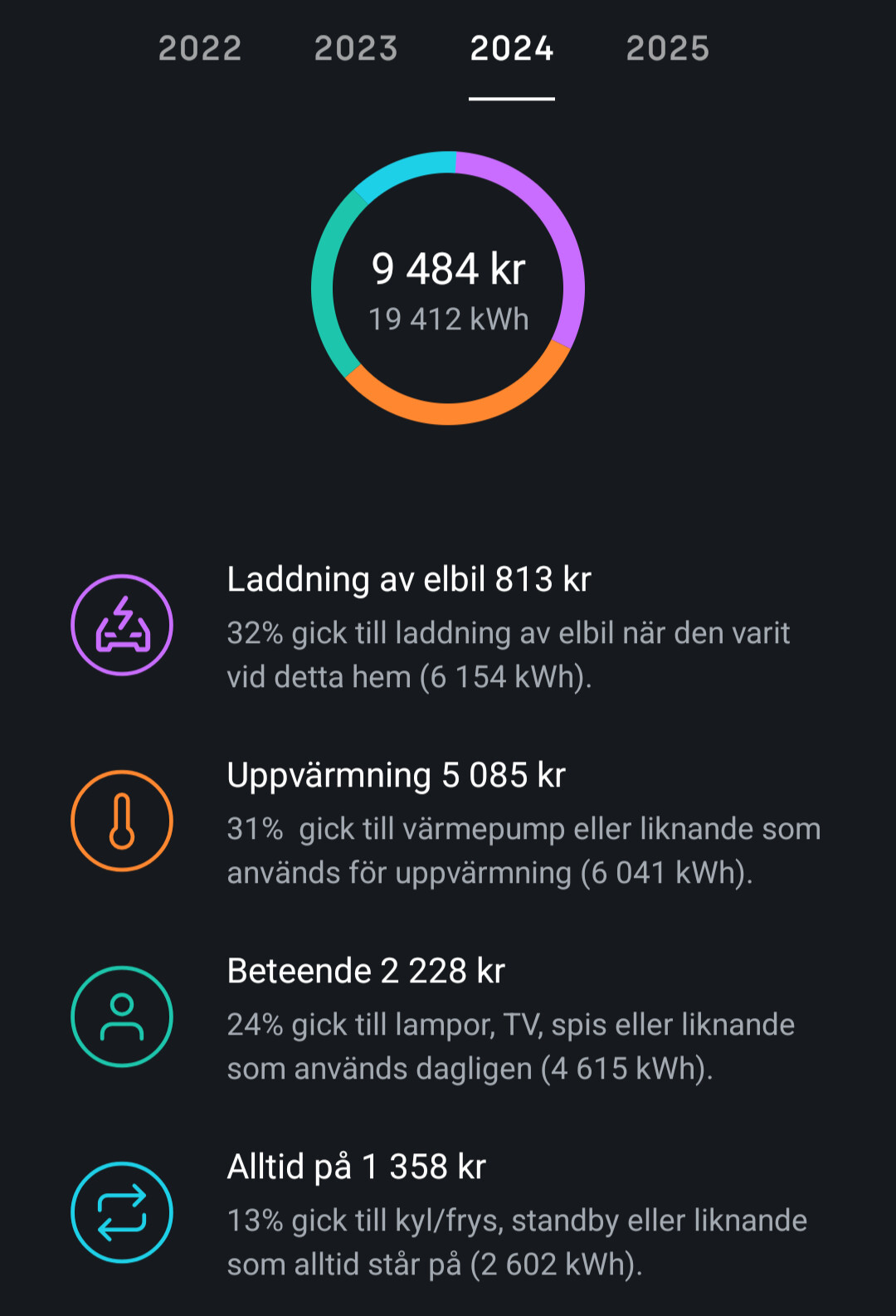Switch to the 2023 year tab
The image size is (896, 1316).
coord(356,49)
